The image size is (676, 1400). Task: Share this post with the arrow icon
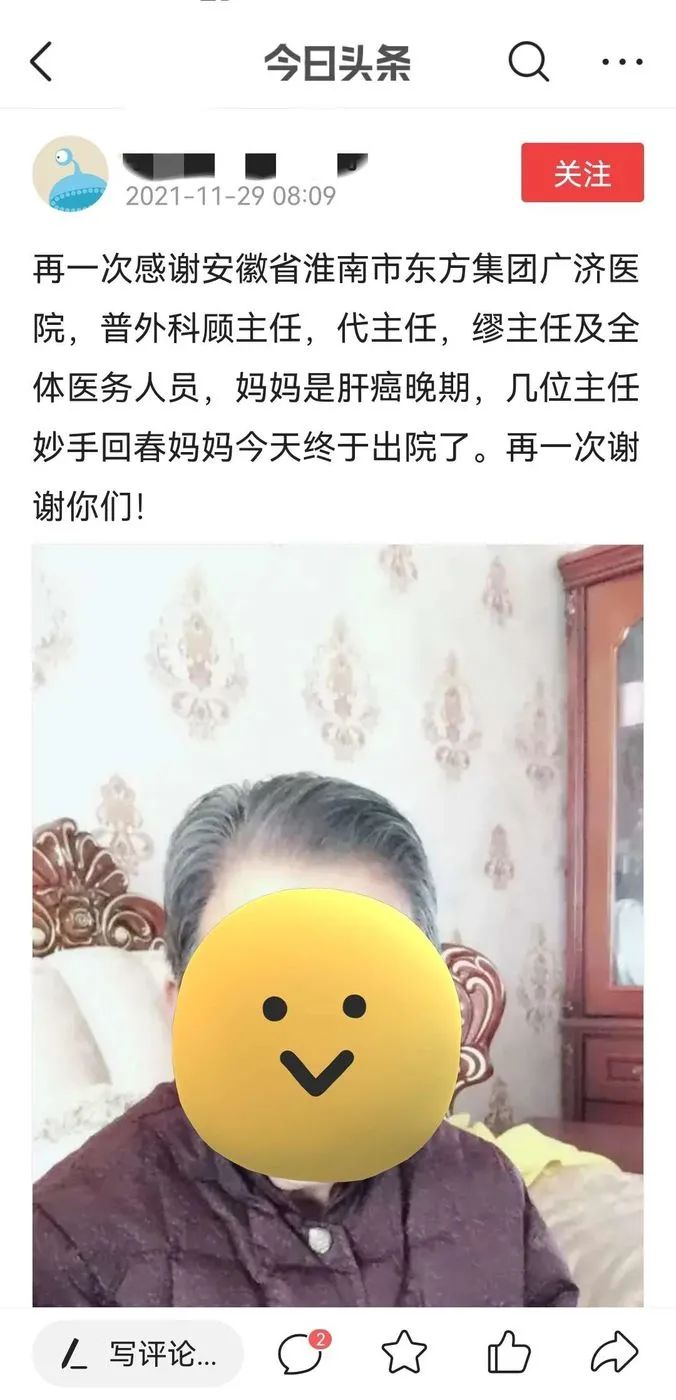(614, 1354)
